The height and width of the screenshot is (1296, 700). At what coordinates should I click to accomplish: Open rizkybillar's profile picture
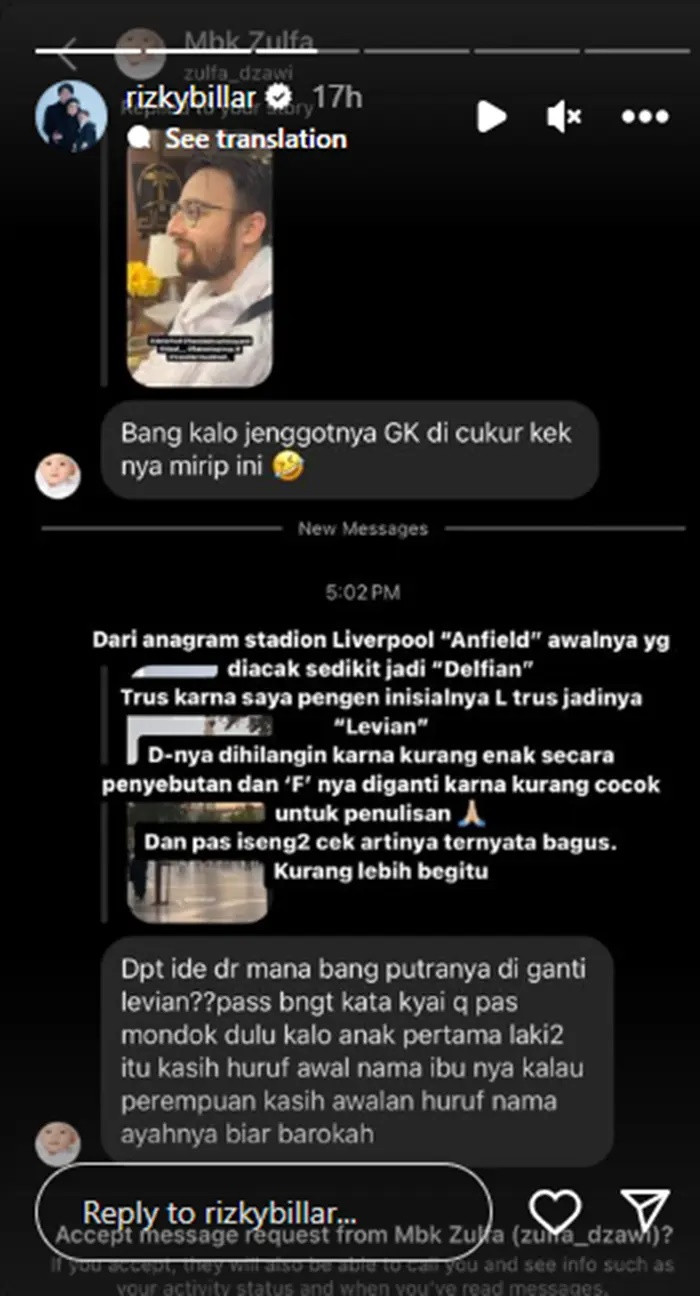(71, 116)
